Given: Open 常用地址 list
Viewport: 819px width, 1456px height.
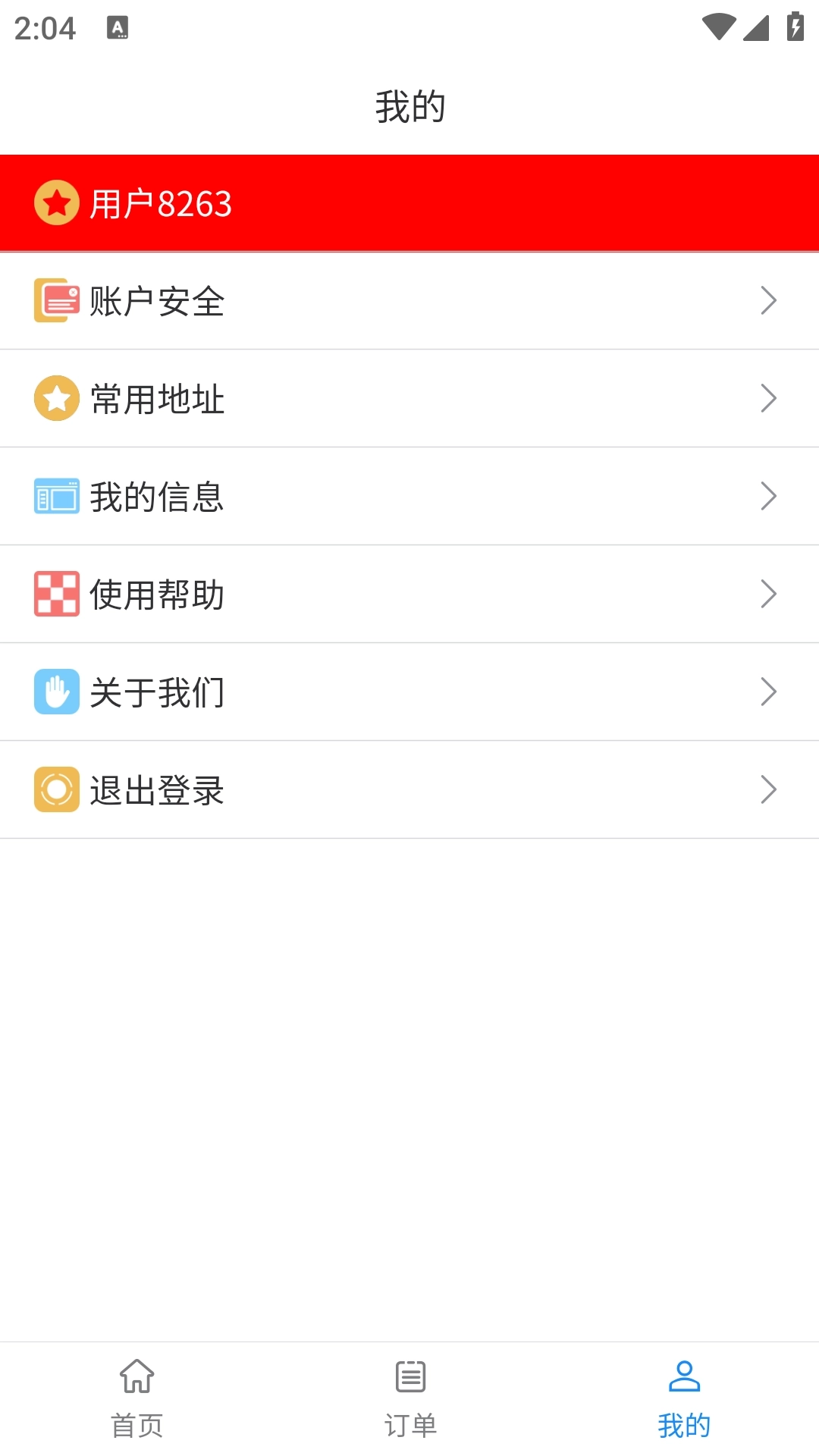Looking at the screenshot, I should click(409, 399).
